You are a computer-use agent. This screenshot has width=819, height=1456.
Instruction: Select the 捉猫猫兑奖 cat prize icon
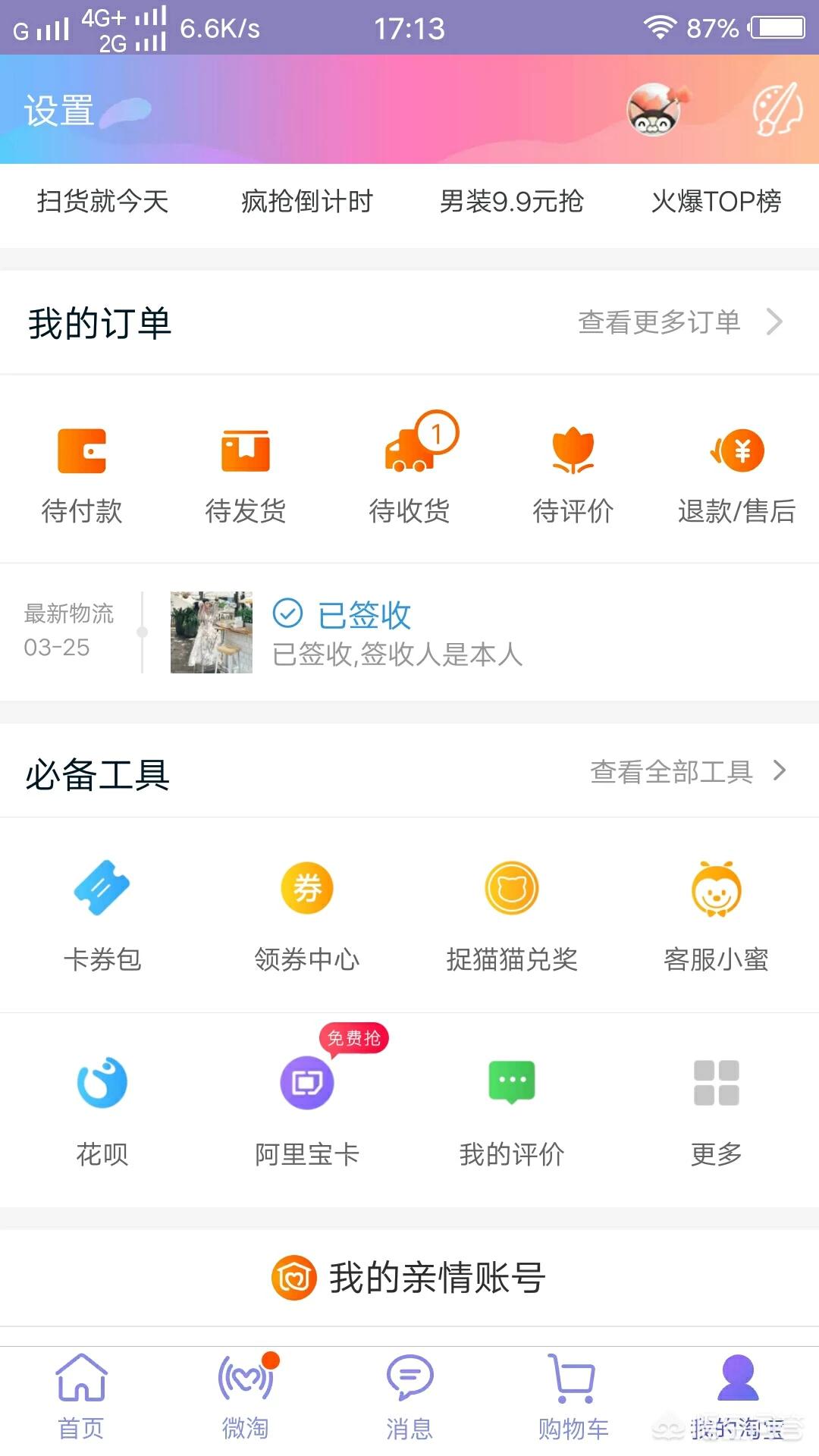pos(511,887)
